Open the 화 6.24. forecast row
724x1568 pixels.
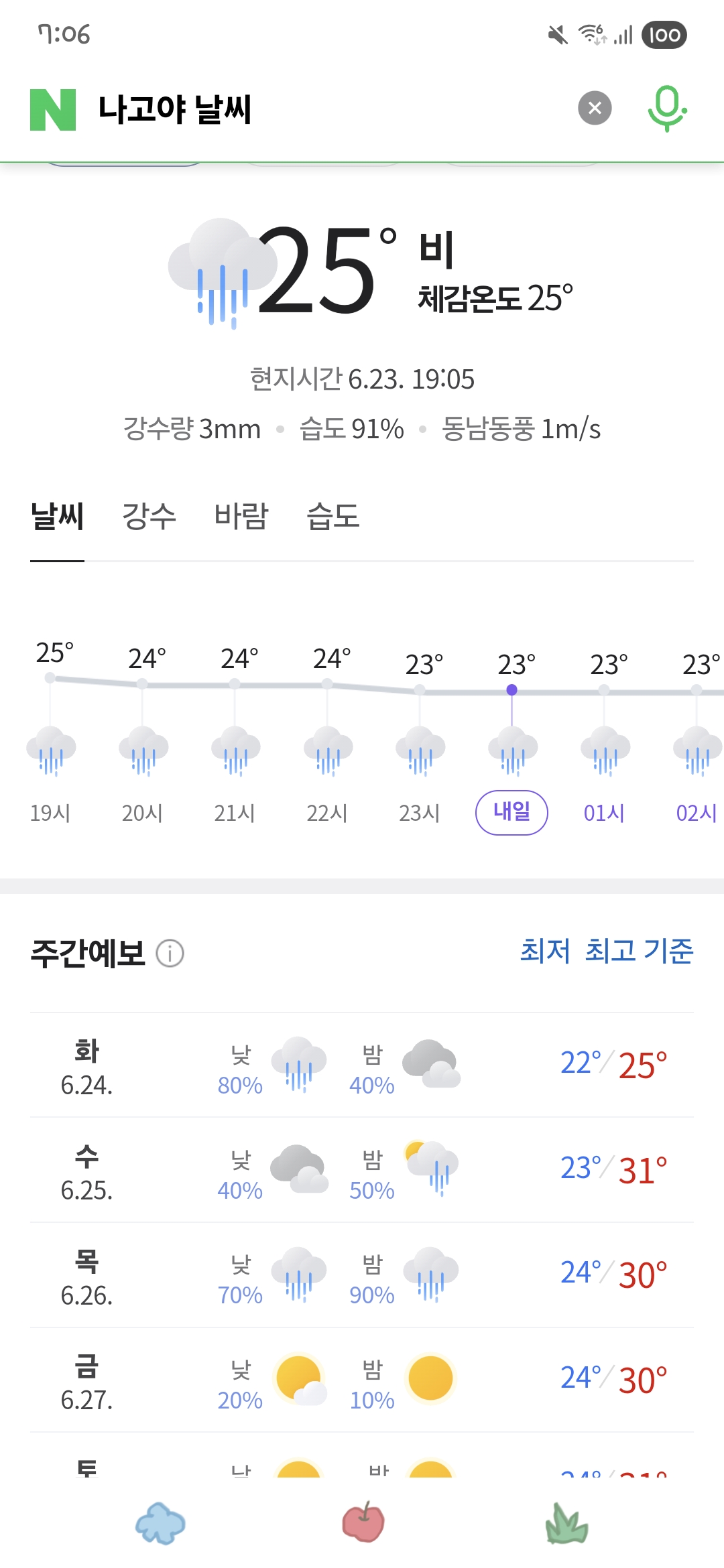(362, 1065)
